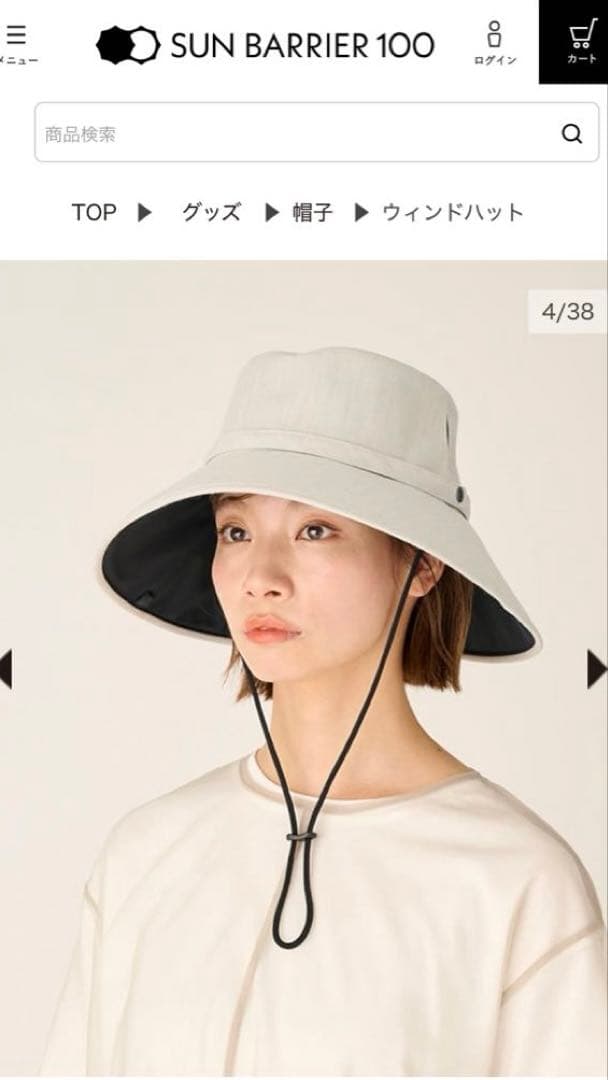
Task: Open the hamburger menu
Action: click(16, 42)
